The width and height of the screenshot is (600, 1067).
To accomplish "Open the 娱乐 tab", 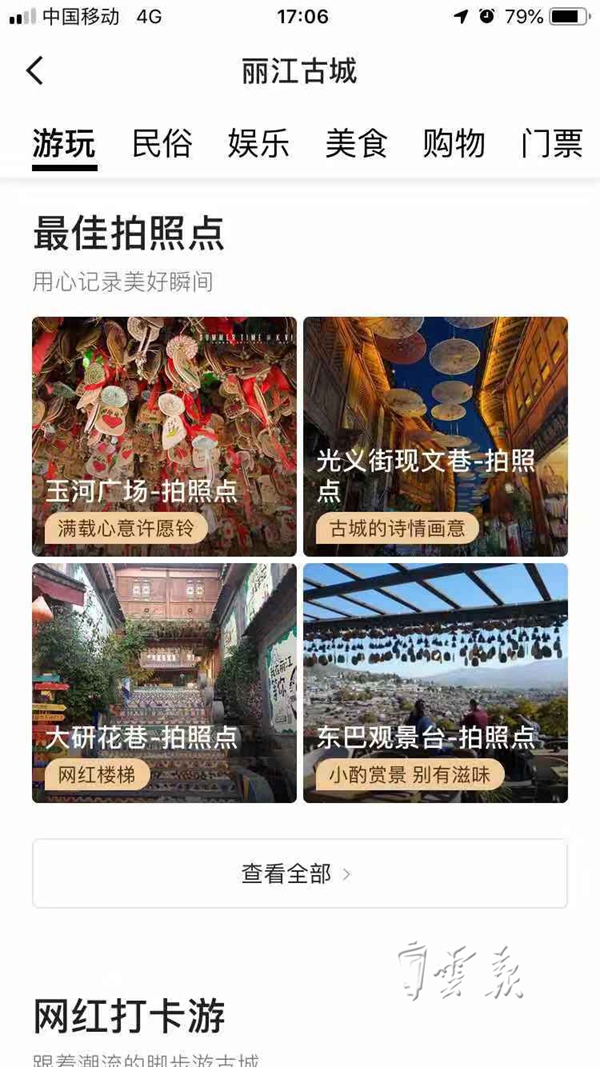I will [259, 144].
